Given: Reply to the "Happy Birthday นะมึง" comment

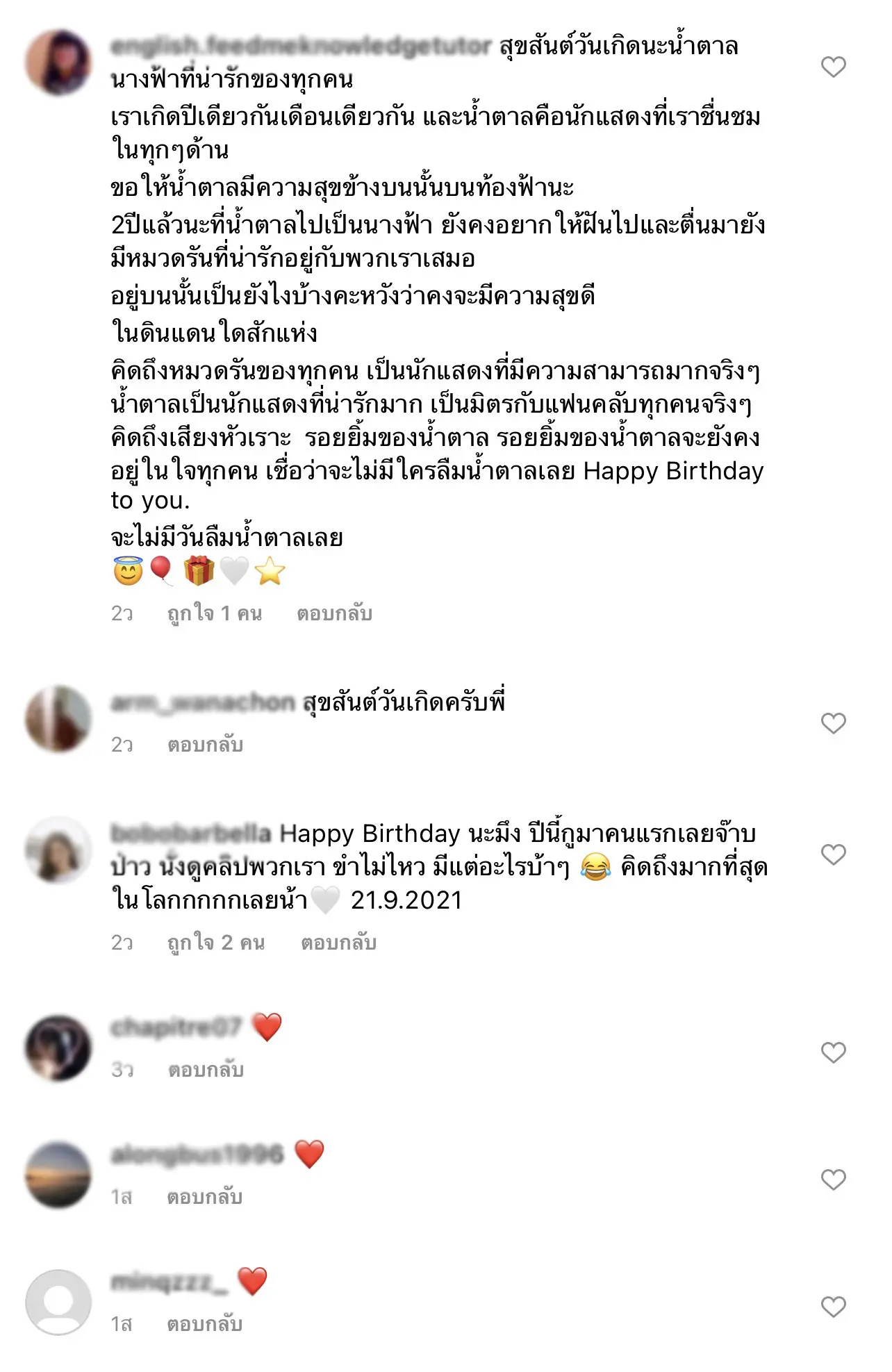Looking at the screenshot, I should (x=338, y=943).
